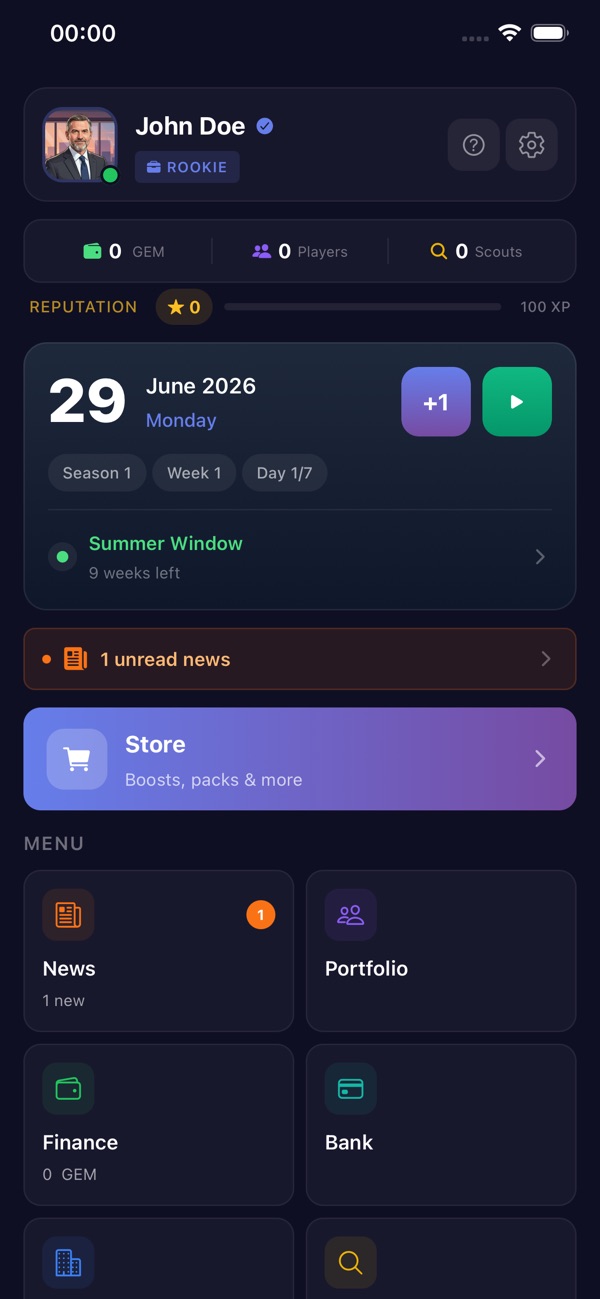Tap John Doe's profile avatar
The height and width of the screenshot is (1299, 600).
pos(80,145)
